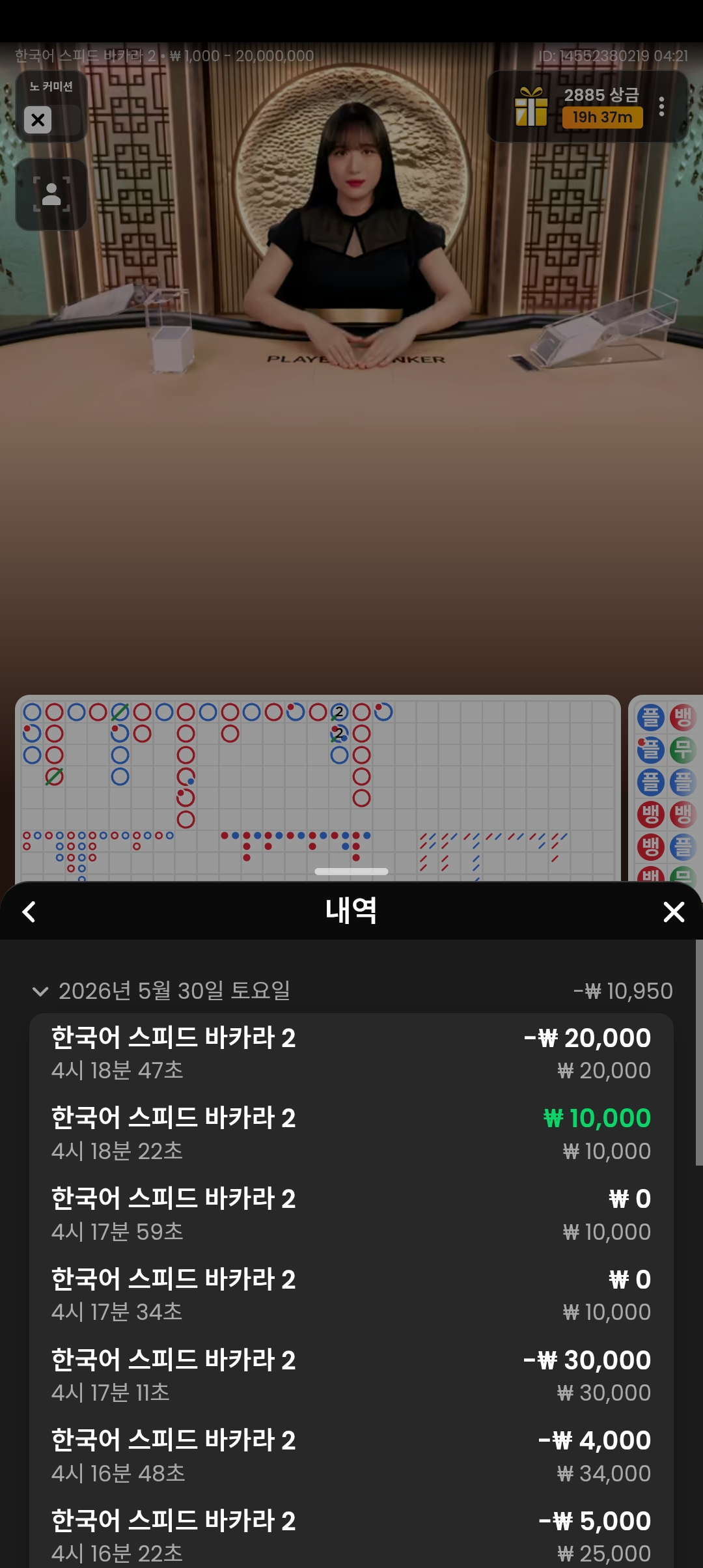This screenshot has height=1568, width=703.
Task: Open the 4시 18분 47초 round record
Action: click(x=351, y=1053)
